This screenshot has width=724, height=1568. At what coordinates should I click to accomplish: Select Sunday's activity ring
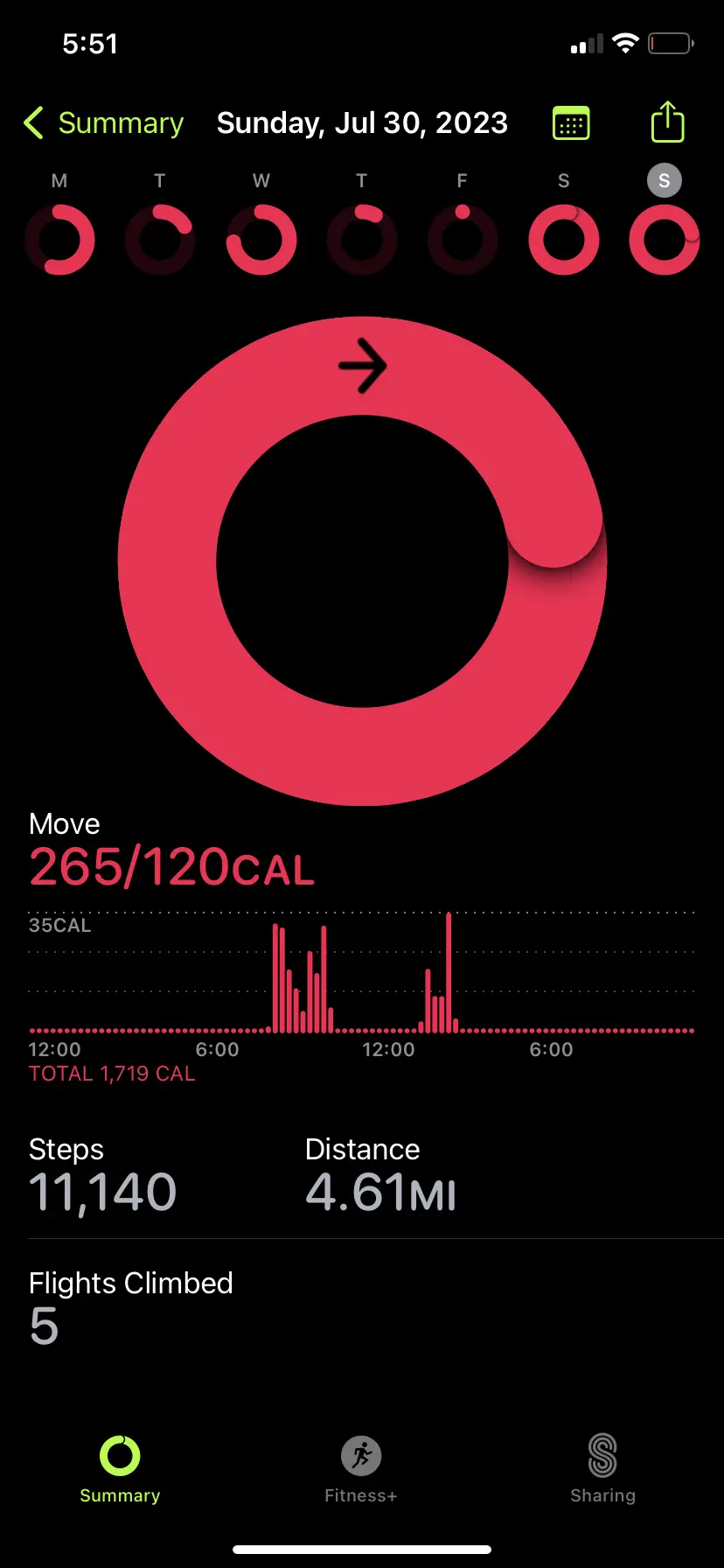pos(665,239)
